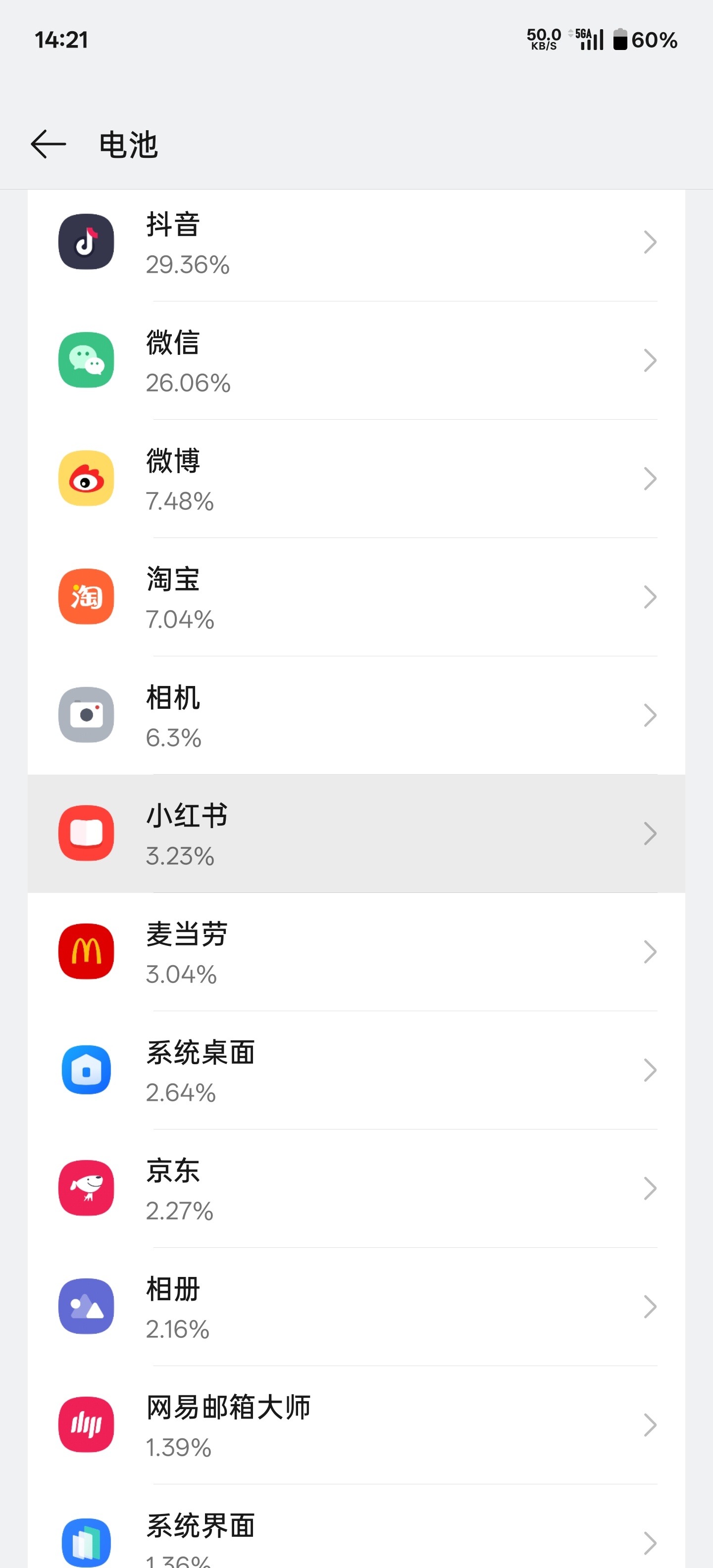713x1568 pixels.
Task: Open 相机 battery usage
Action: 356,715
